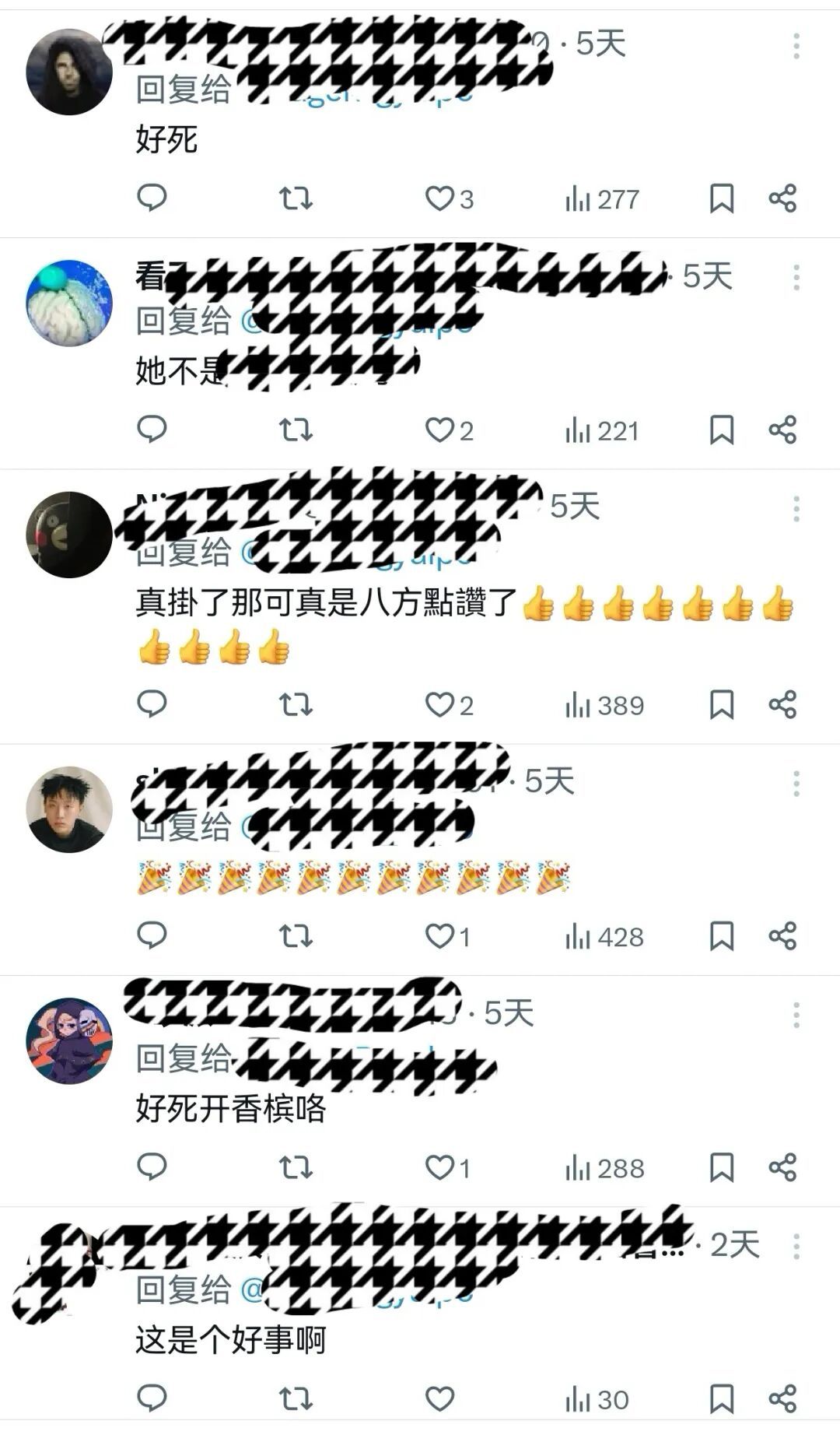Bookmark the 好死开香槟咯 reply
The width and height of the screenshot is (840, 1442).
(x=722, y=1167)
